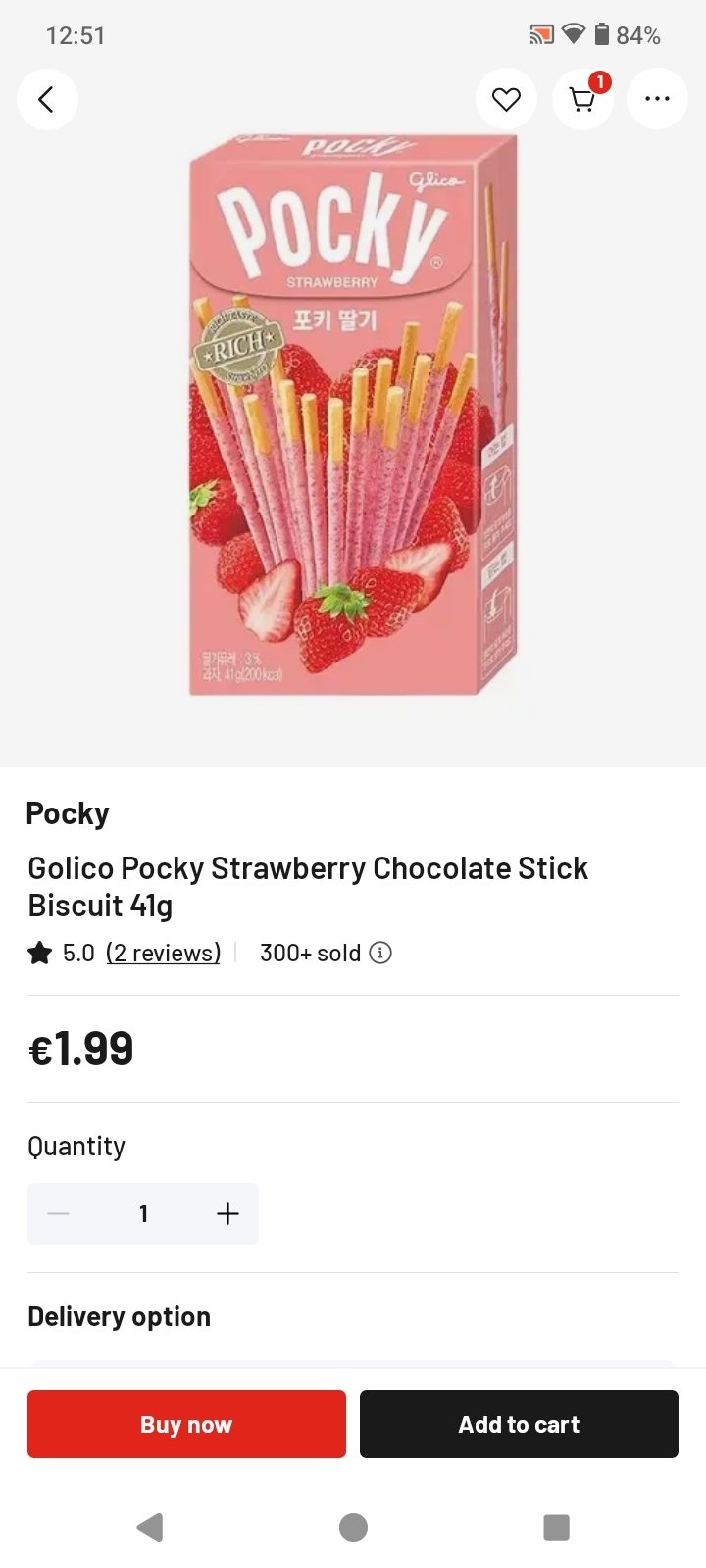706x1568 pixels.
Task: Show info about 300+ sold
Action: 380,953
